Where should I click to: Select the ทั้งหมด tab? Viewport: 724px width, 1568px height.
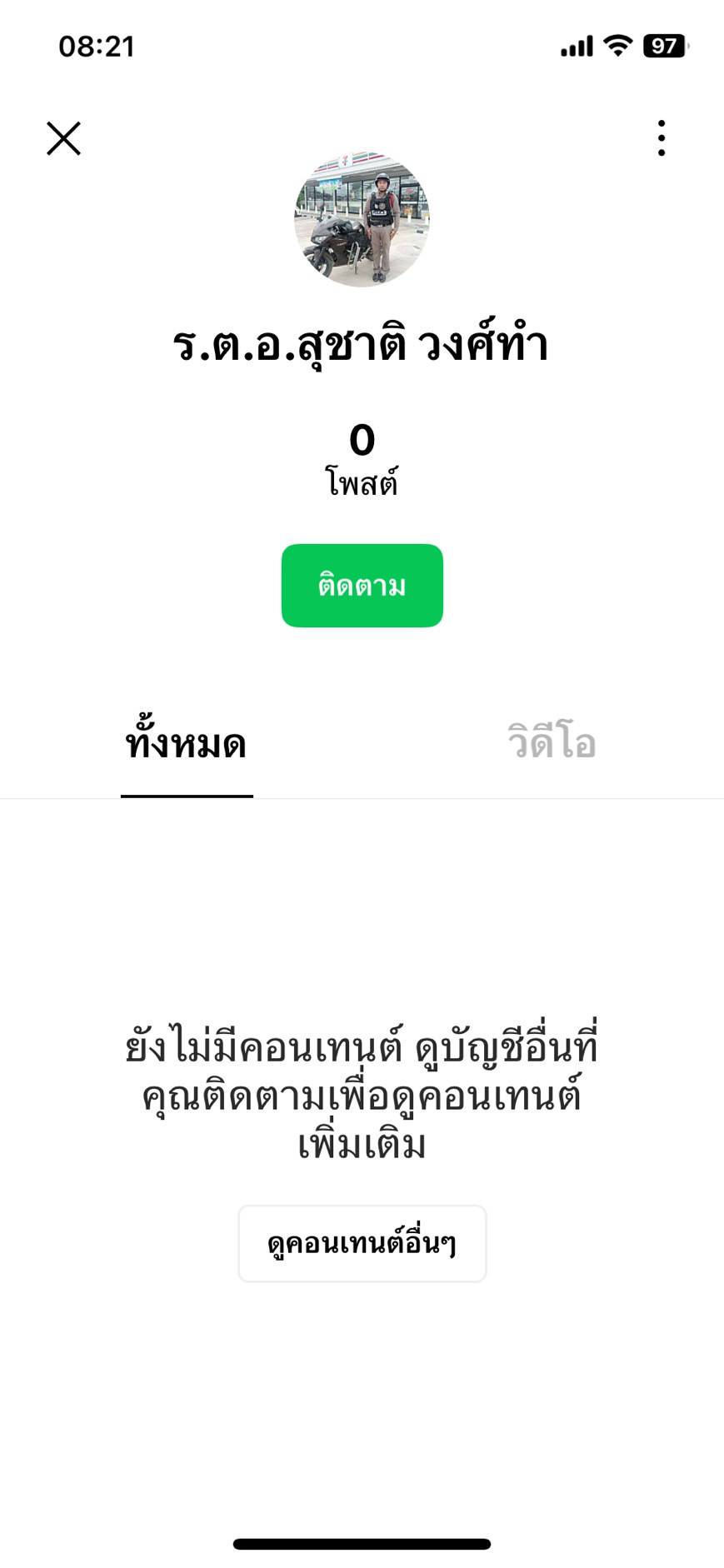186,742
